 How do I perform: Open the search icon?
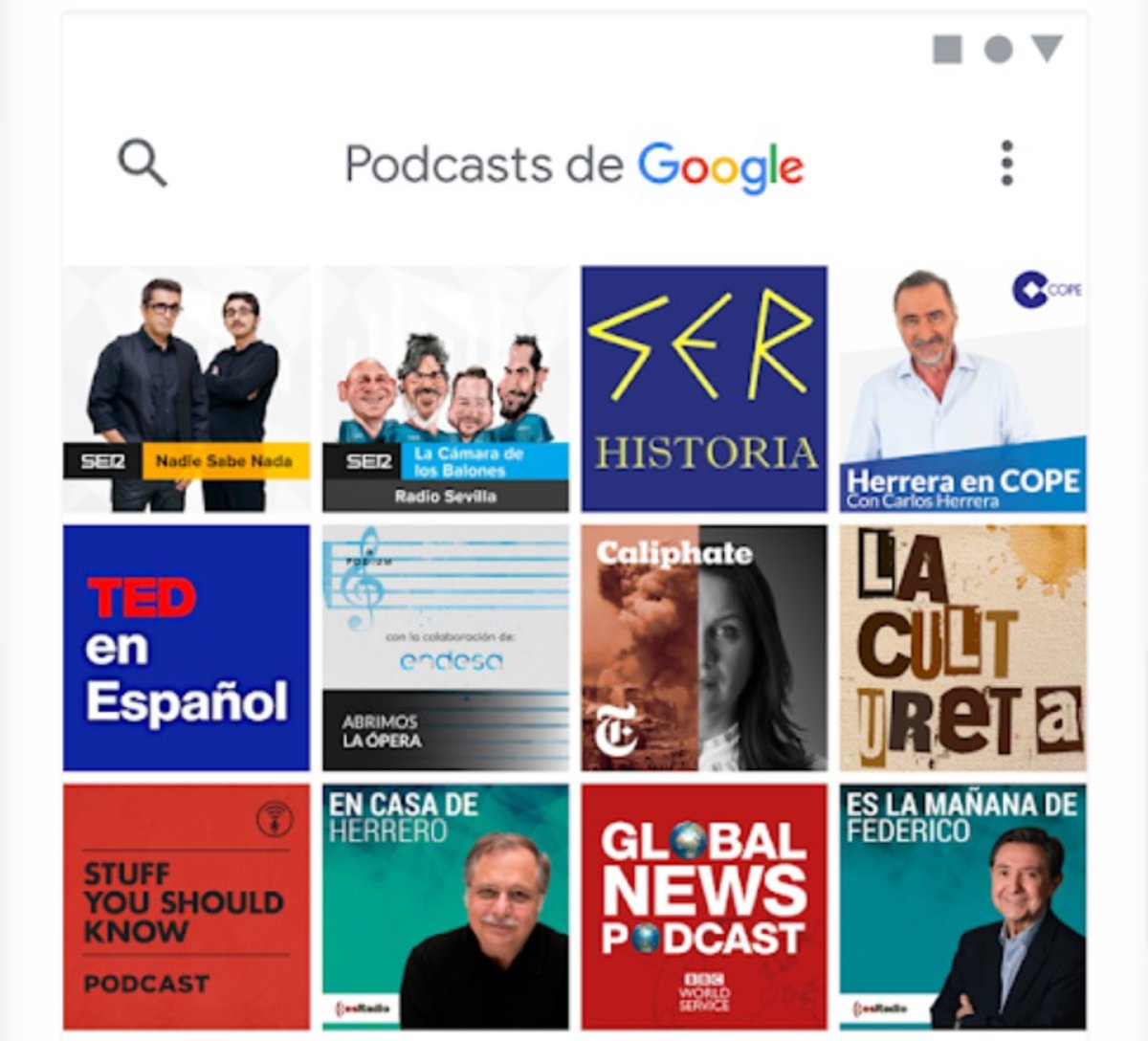pyautogui.click(x=143, y=163)
